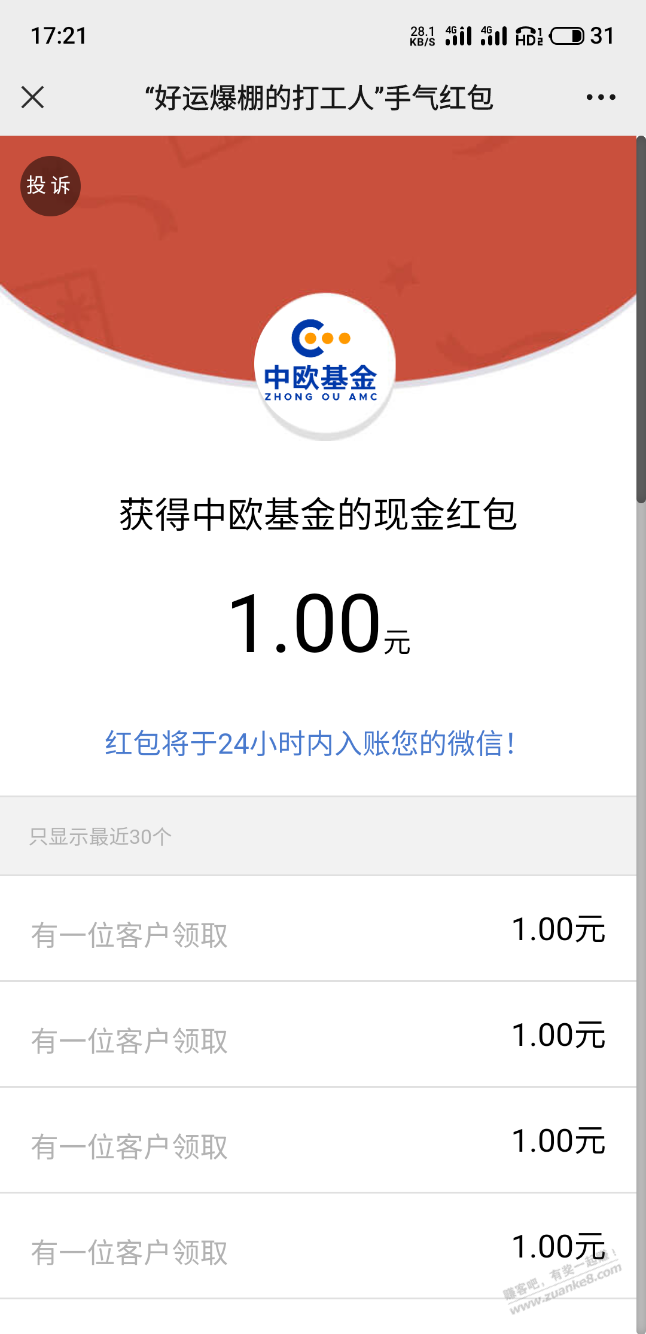Screen dimensions: 646x1334
Task: Close the red packet page
Action: pos(33,97)
